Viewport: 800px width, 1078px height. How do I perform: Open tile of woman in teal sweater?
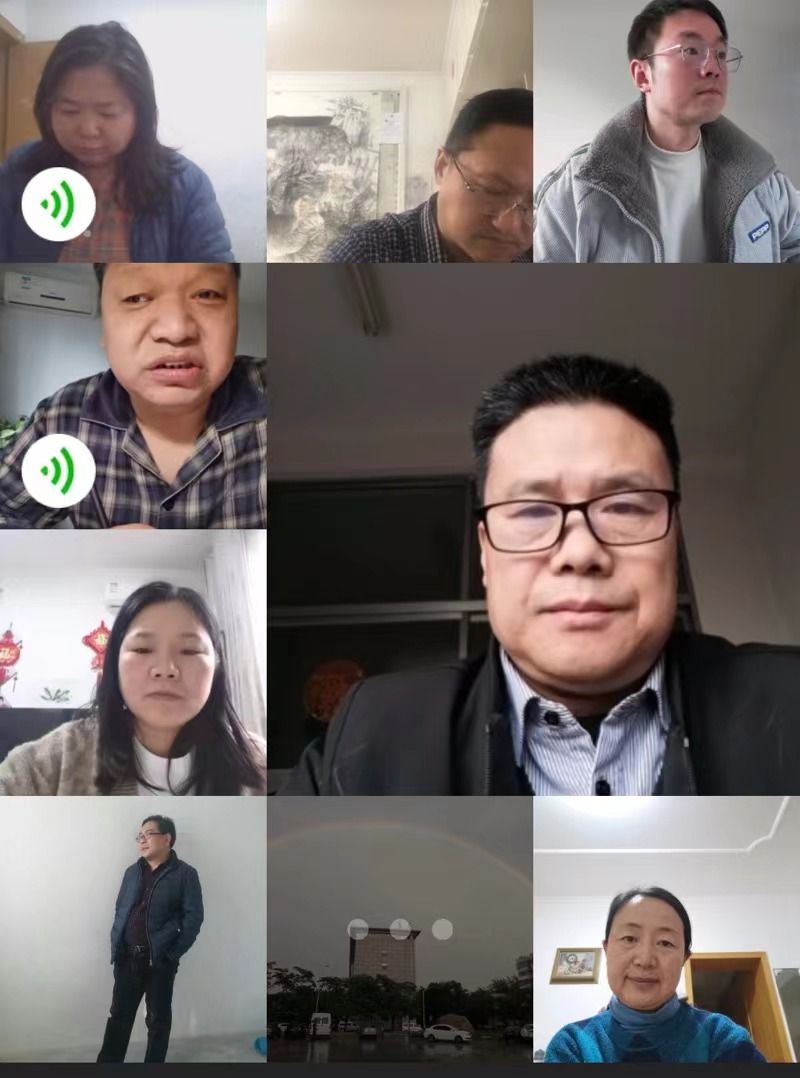coord(667,930)
